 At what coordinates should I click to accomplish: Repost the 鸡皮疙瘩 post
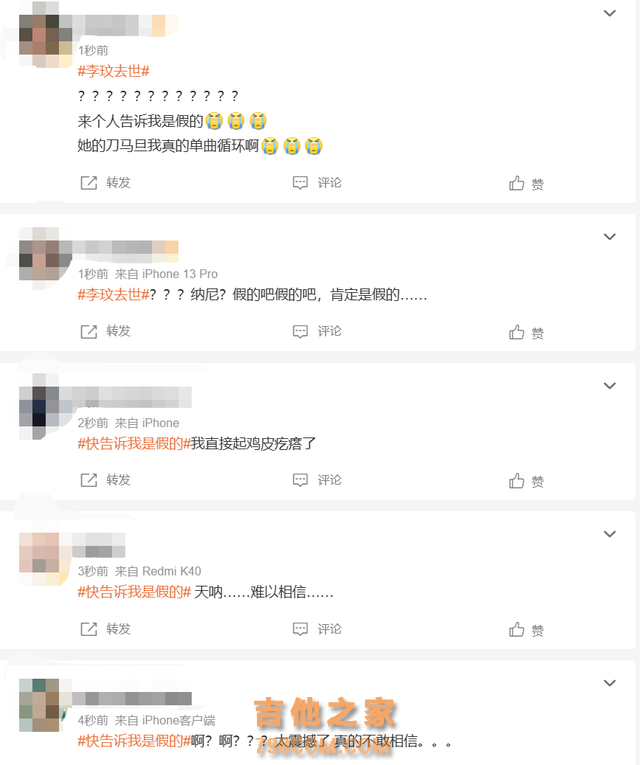point(105,480)
